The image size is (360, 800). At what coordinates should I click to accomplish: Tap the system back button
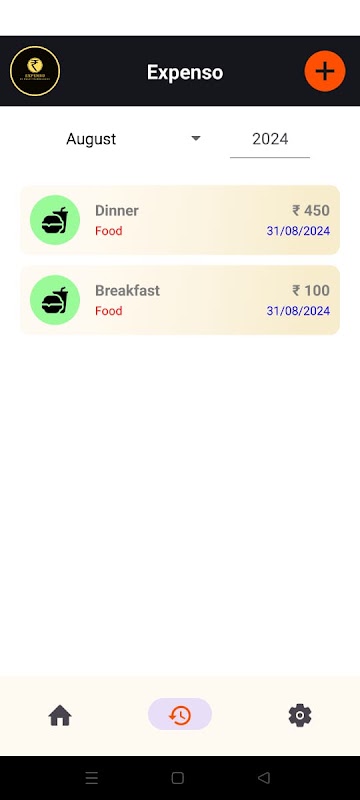coord(264,778)
